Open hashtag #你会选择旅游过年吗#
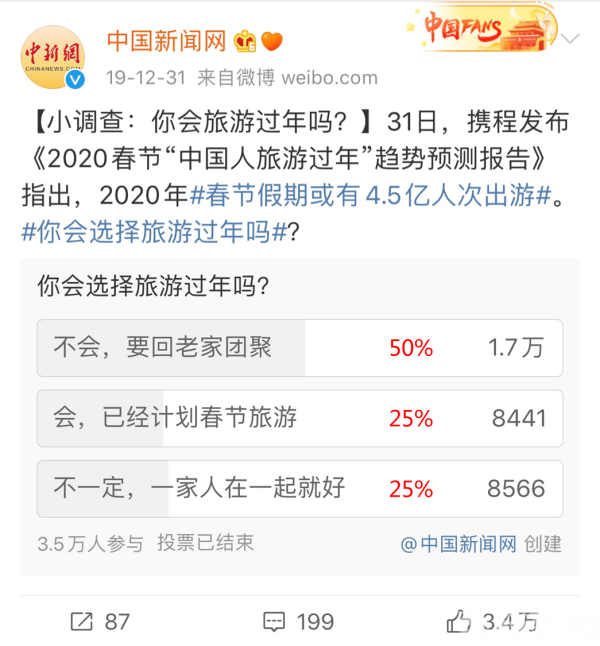 click(155, 229)
